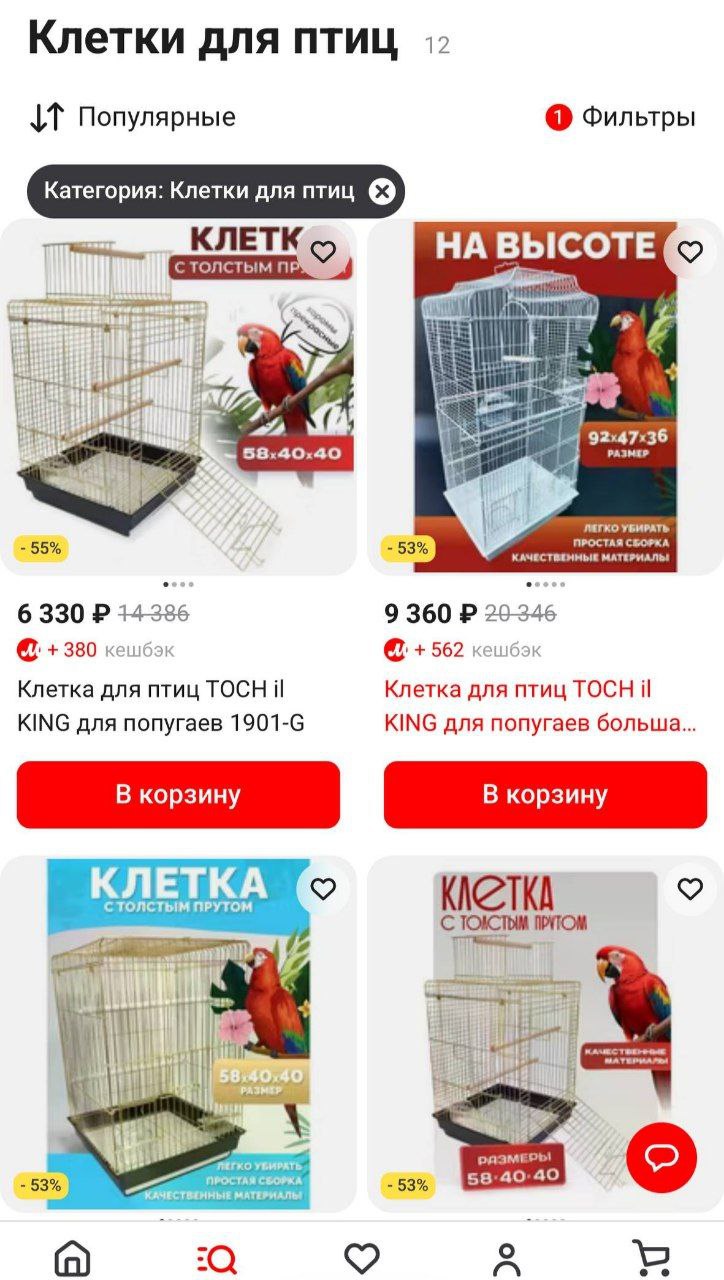The image size is (724, 1280).
Task: Open the support chat bubble
Action: pyautogui.click(x=661, y=1157)
